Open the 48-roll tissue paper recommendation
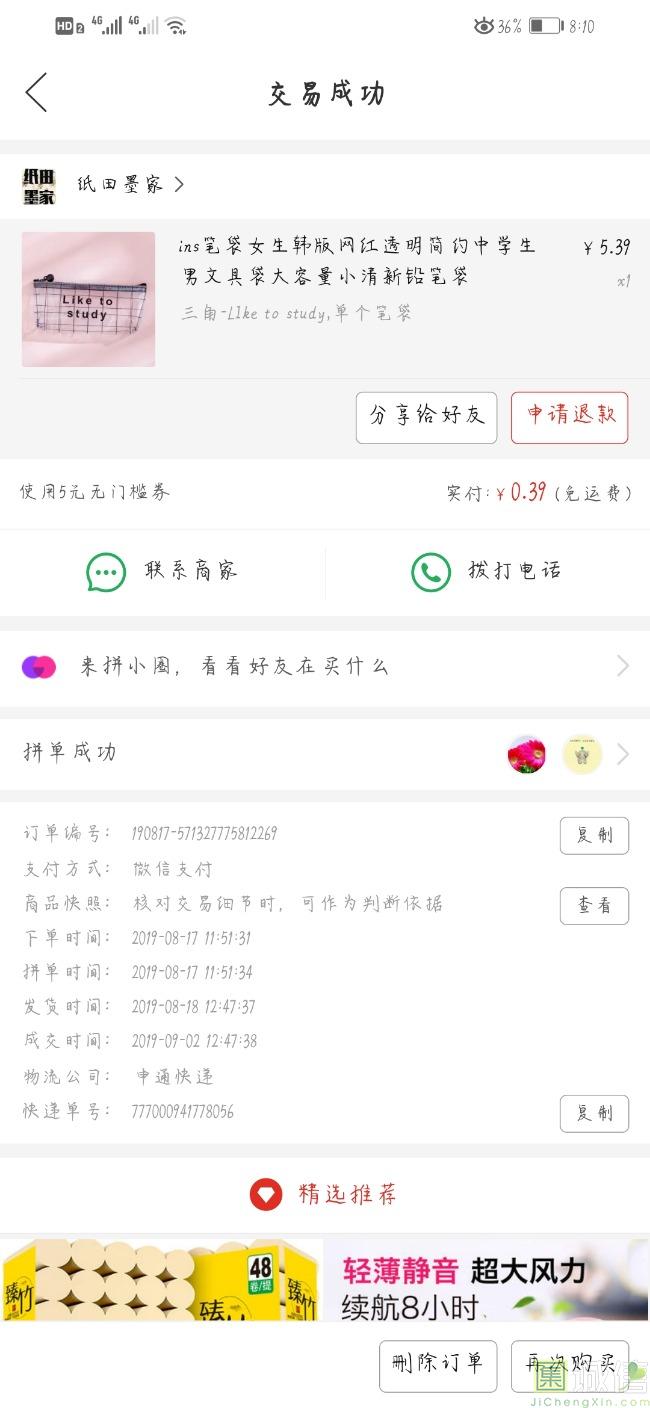The width and height of the screenshot is (650, 1408). [161, 1280]
